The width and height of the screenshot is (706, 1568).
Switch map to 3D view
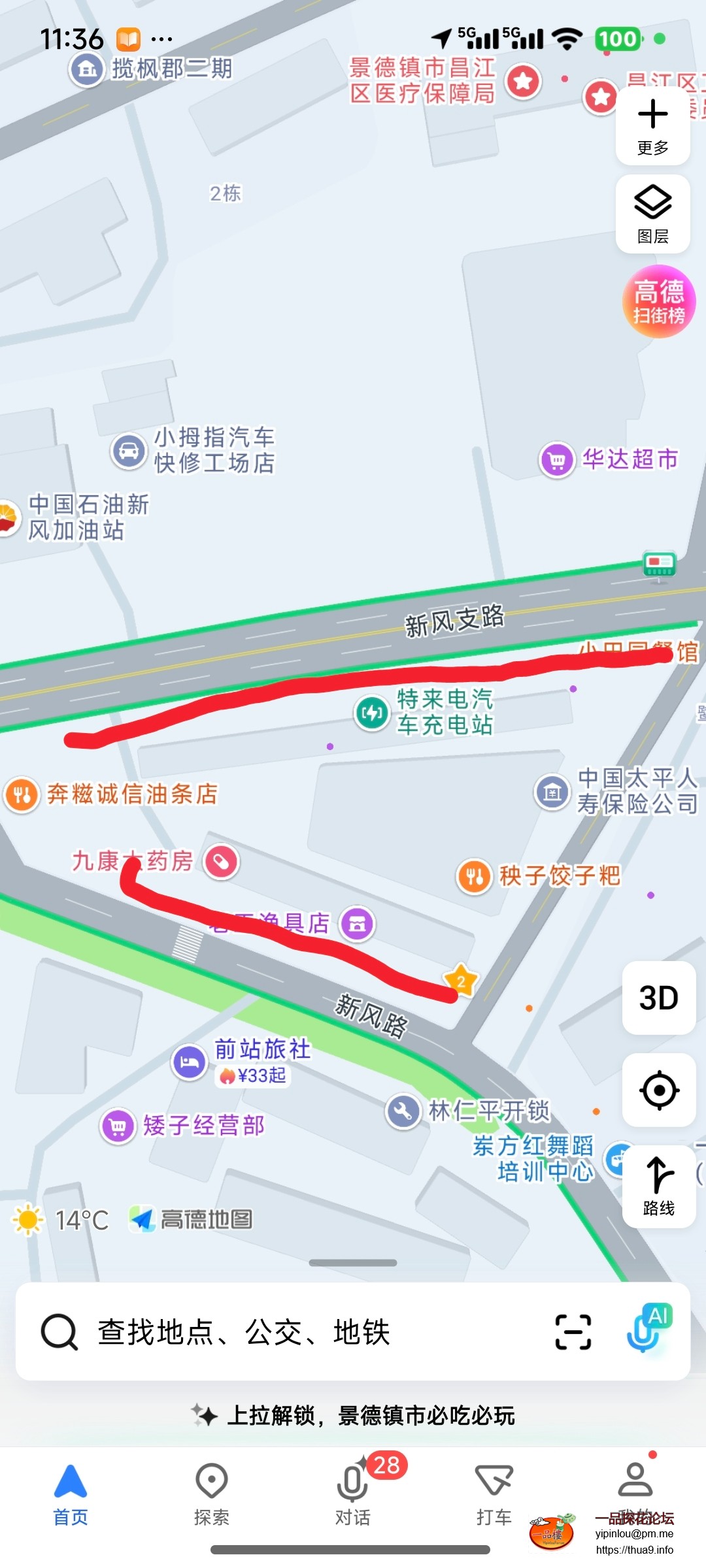coord(658,998)
